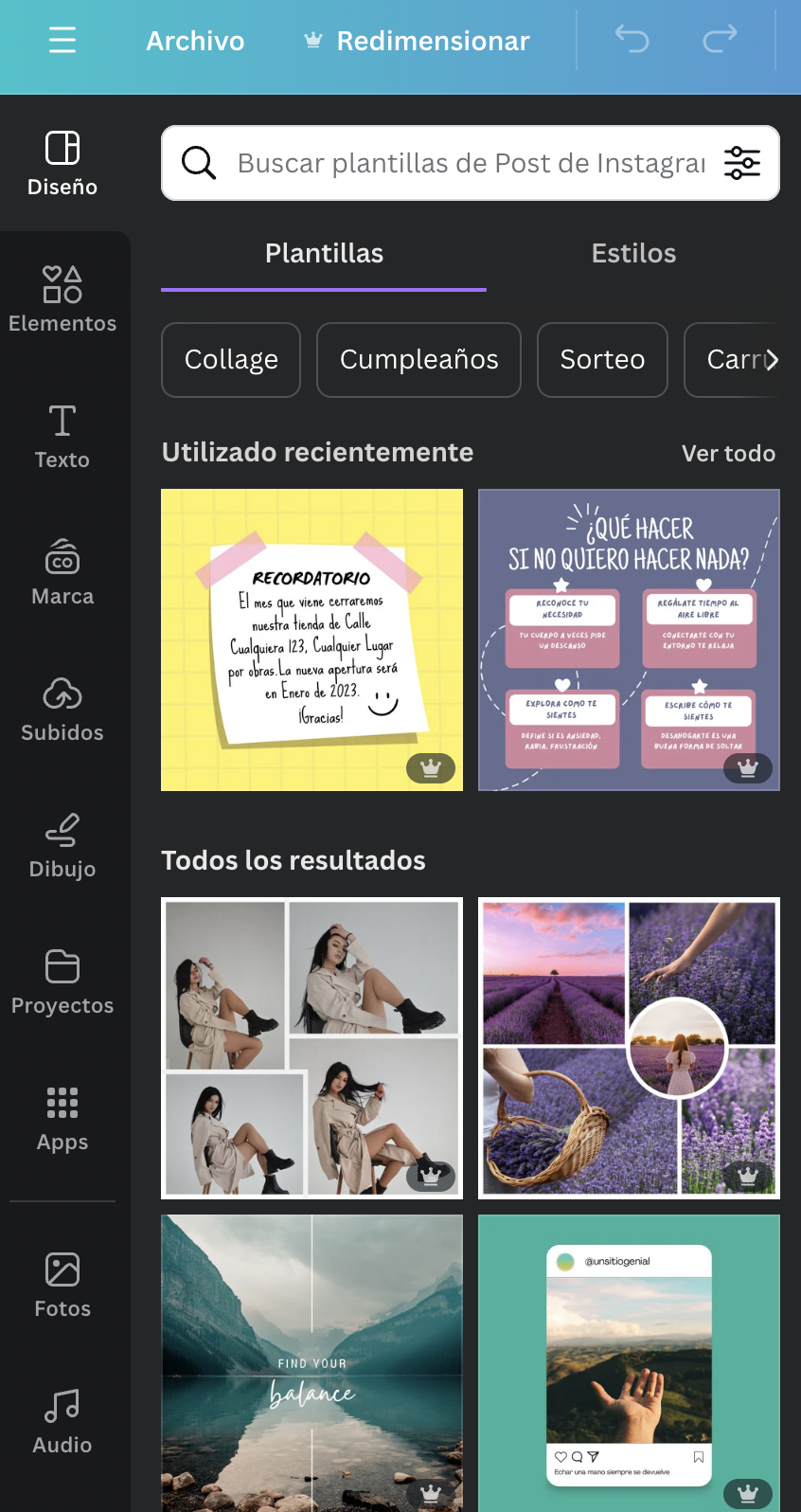Filter by Cumpleaños templates
Screen dimensions: 801x1512
click(418, 360)
